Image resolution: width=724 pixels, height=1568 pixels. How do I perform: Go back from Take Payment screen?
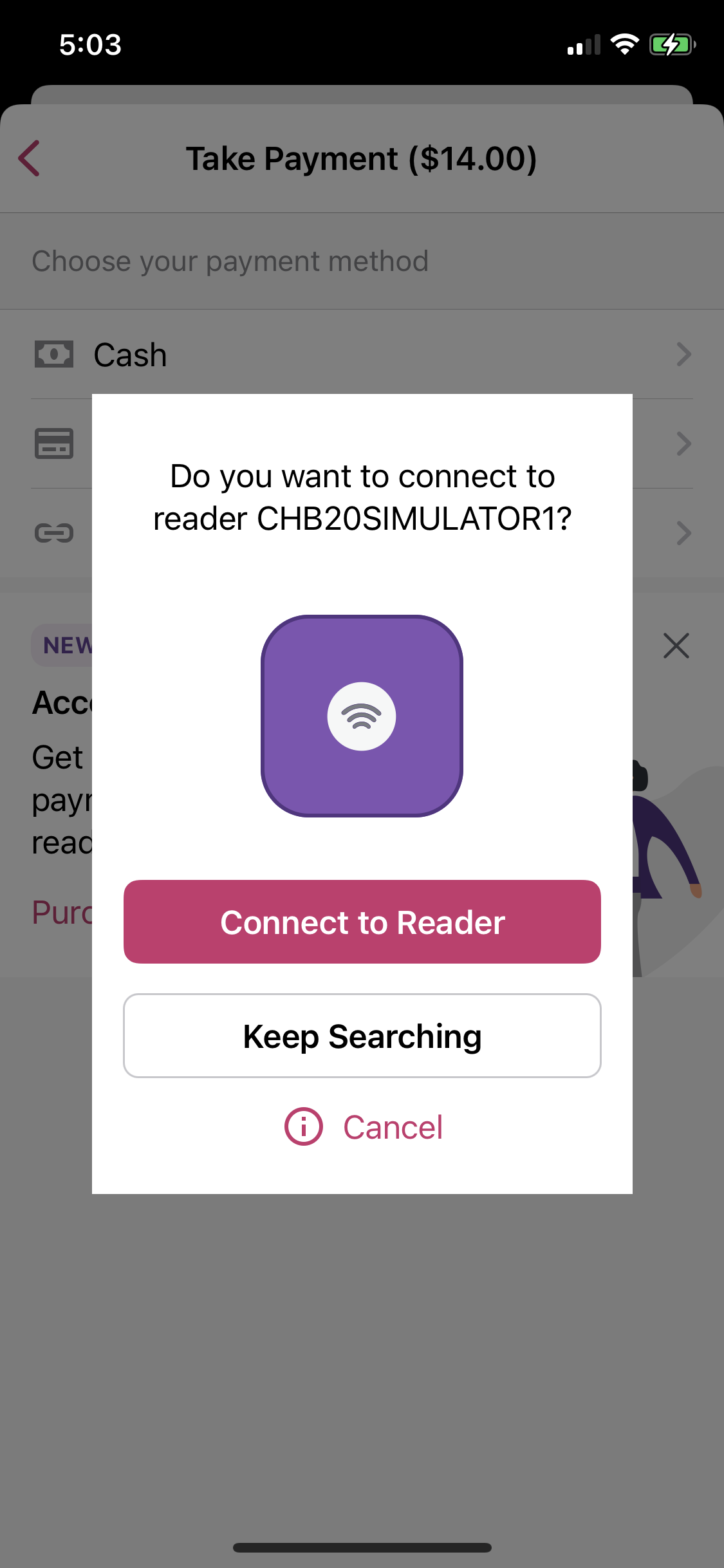coord(30,158)
